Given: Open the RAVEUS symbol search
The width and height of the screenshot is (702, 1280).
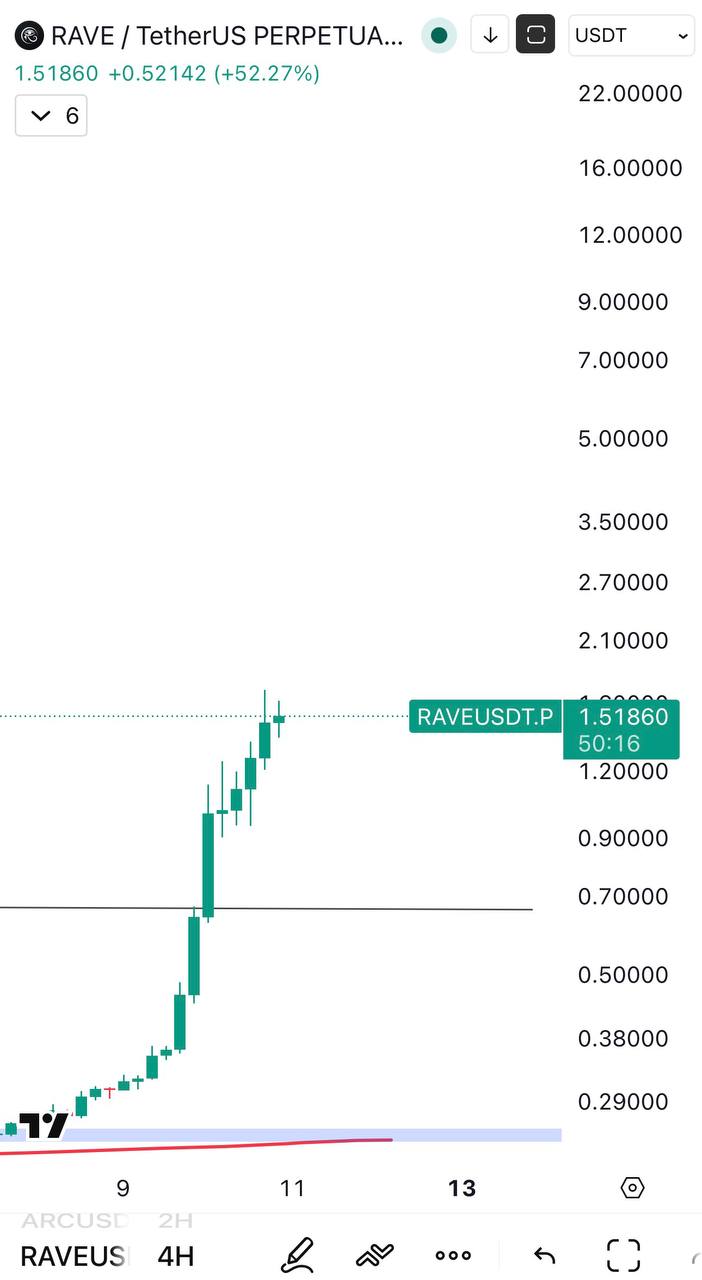Looking at the screenshot, I should coord(74,1256).
